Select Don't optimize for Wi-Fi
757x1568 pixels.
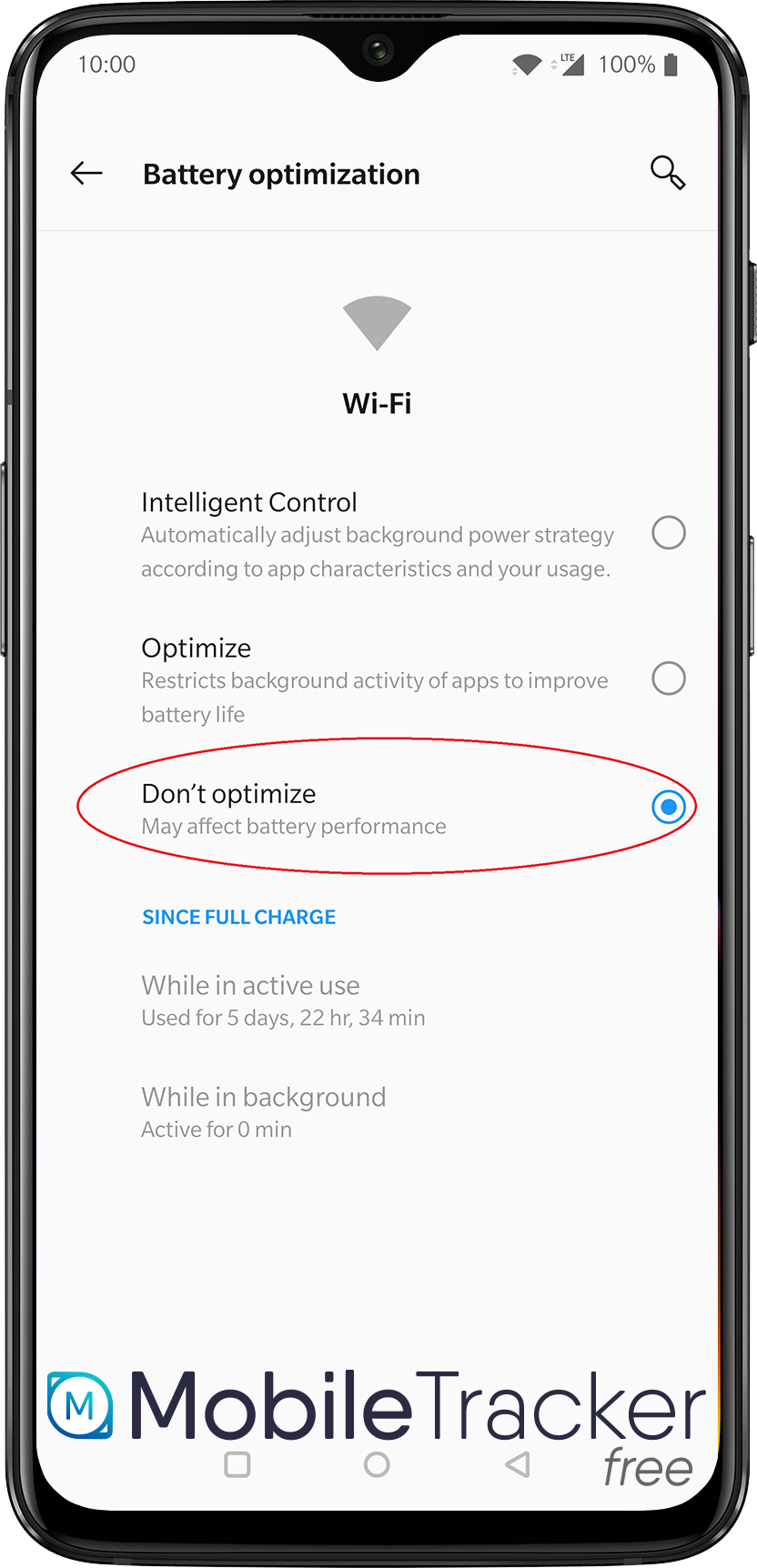click(668, 807)
